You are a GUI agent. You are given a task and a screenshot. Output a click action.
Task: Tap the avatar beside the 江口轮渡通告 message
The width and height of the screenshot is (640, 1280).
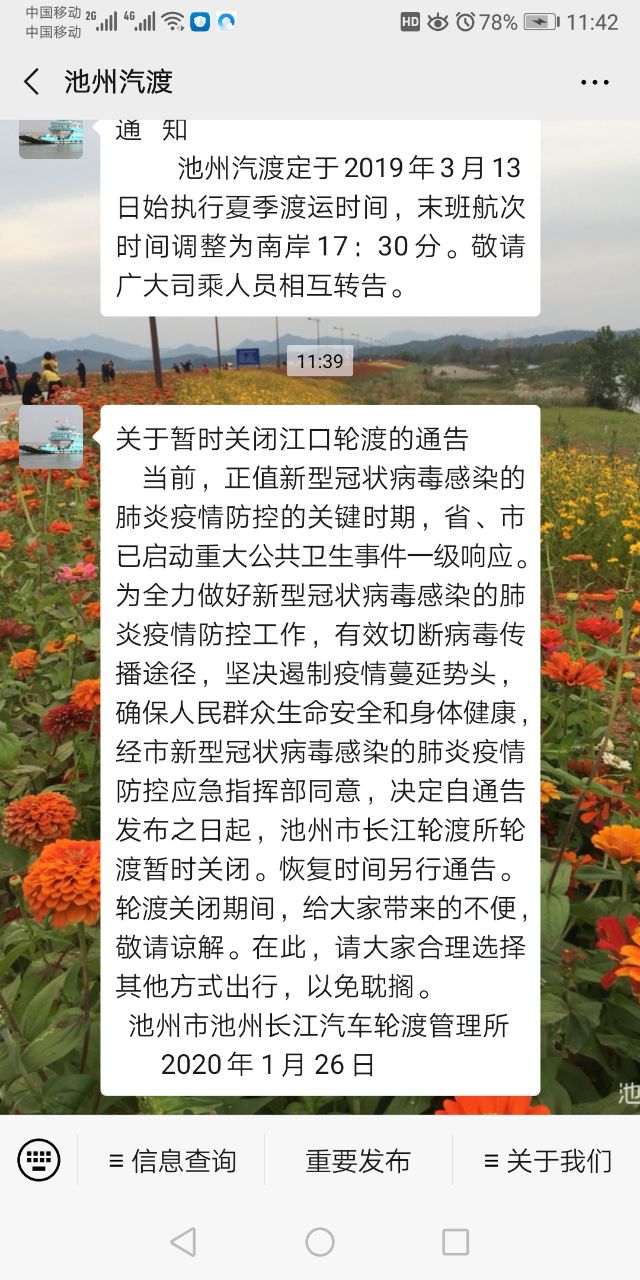tap(51, 437)
